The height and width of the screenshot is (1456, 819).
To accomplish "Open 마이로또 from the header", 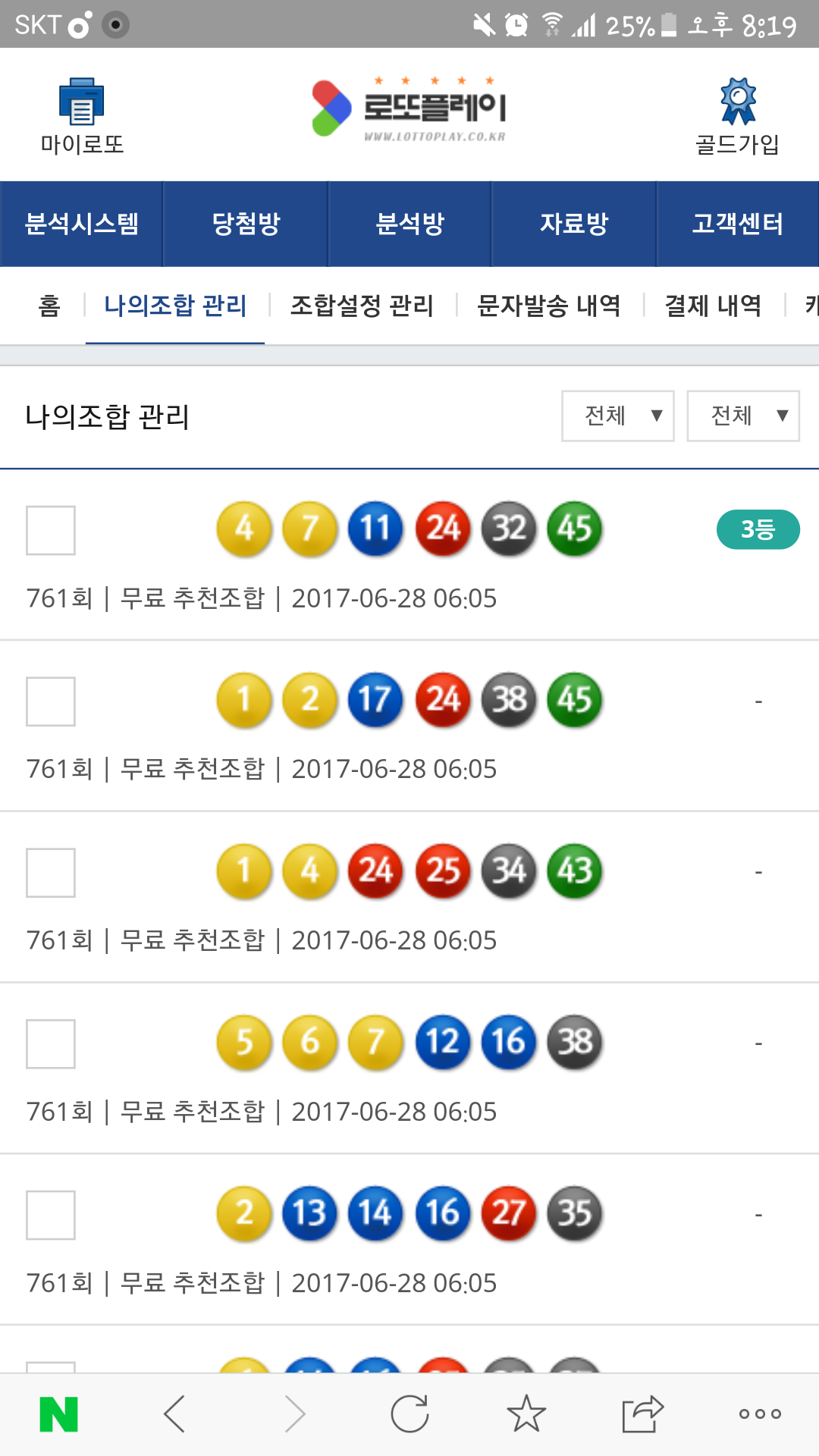I will pos(81,114).
